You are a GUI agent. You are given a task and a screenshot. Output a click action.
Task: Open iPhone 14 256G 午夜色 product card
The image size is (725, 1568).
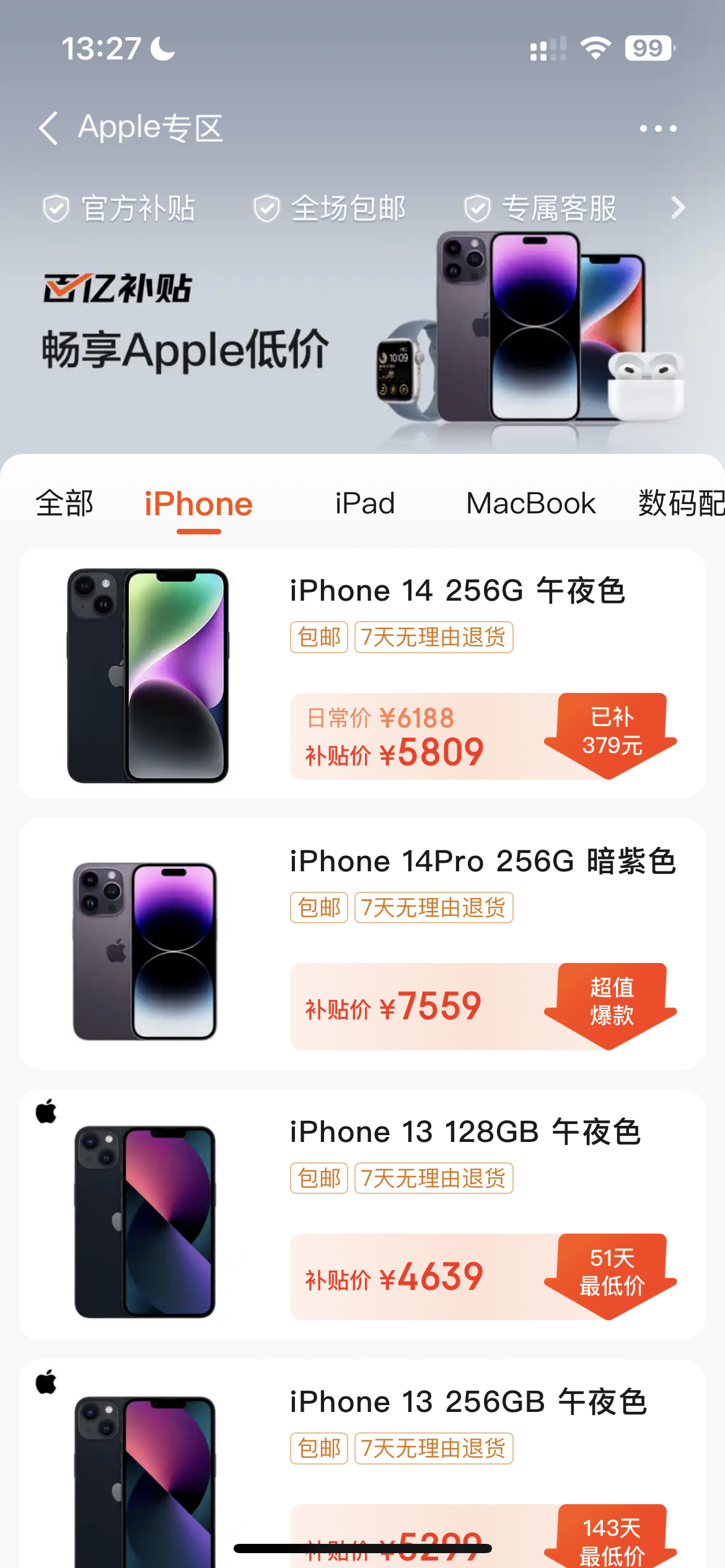click(362, 673)
